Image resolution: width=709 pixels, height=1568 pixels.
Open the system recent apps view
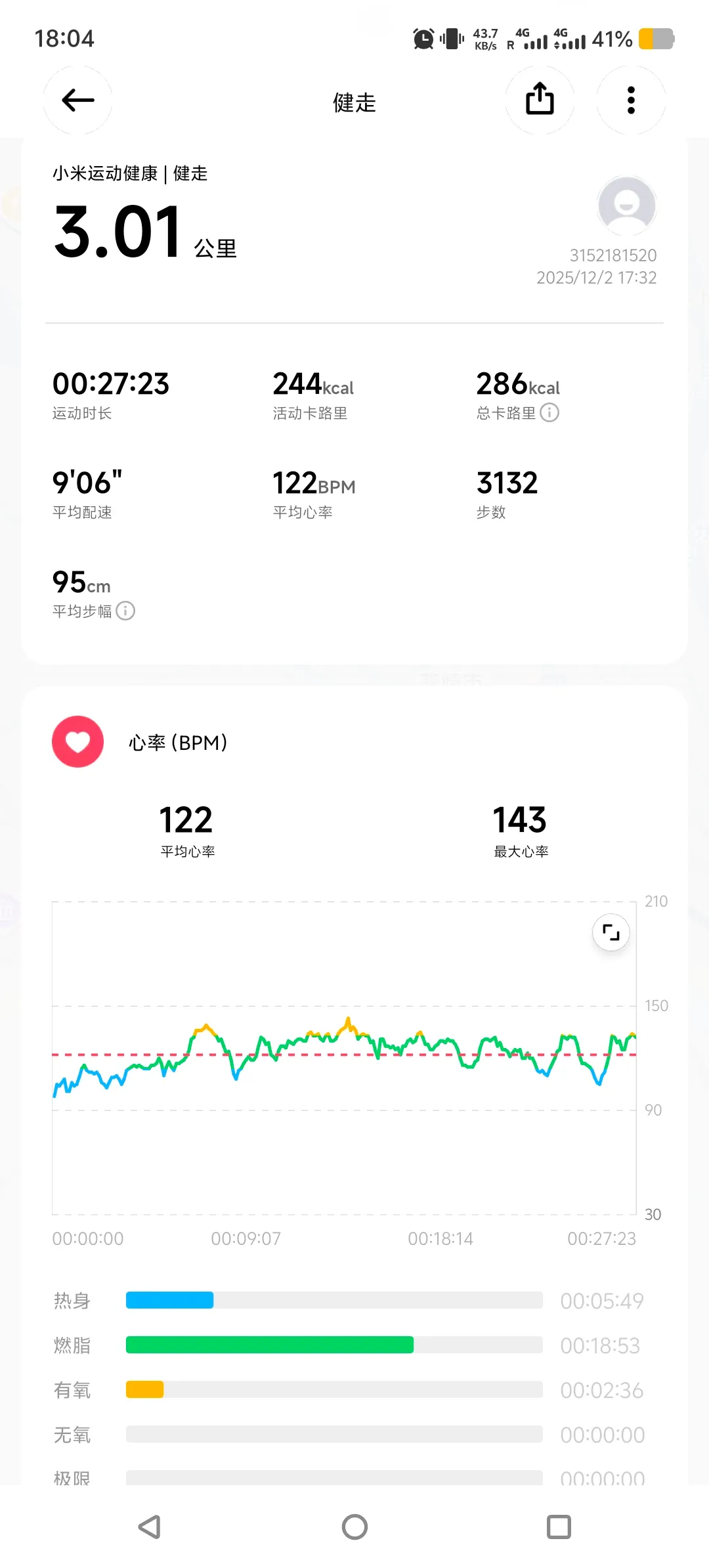click(x=559, y=1527)
